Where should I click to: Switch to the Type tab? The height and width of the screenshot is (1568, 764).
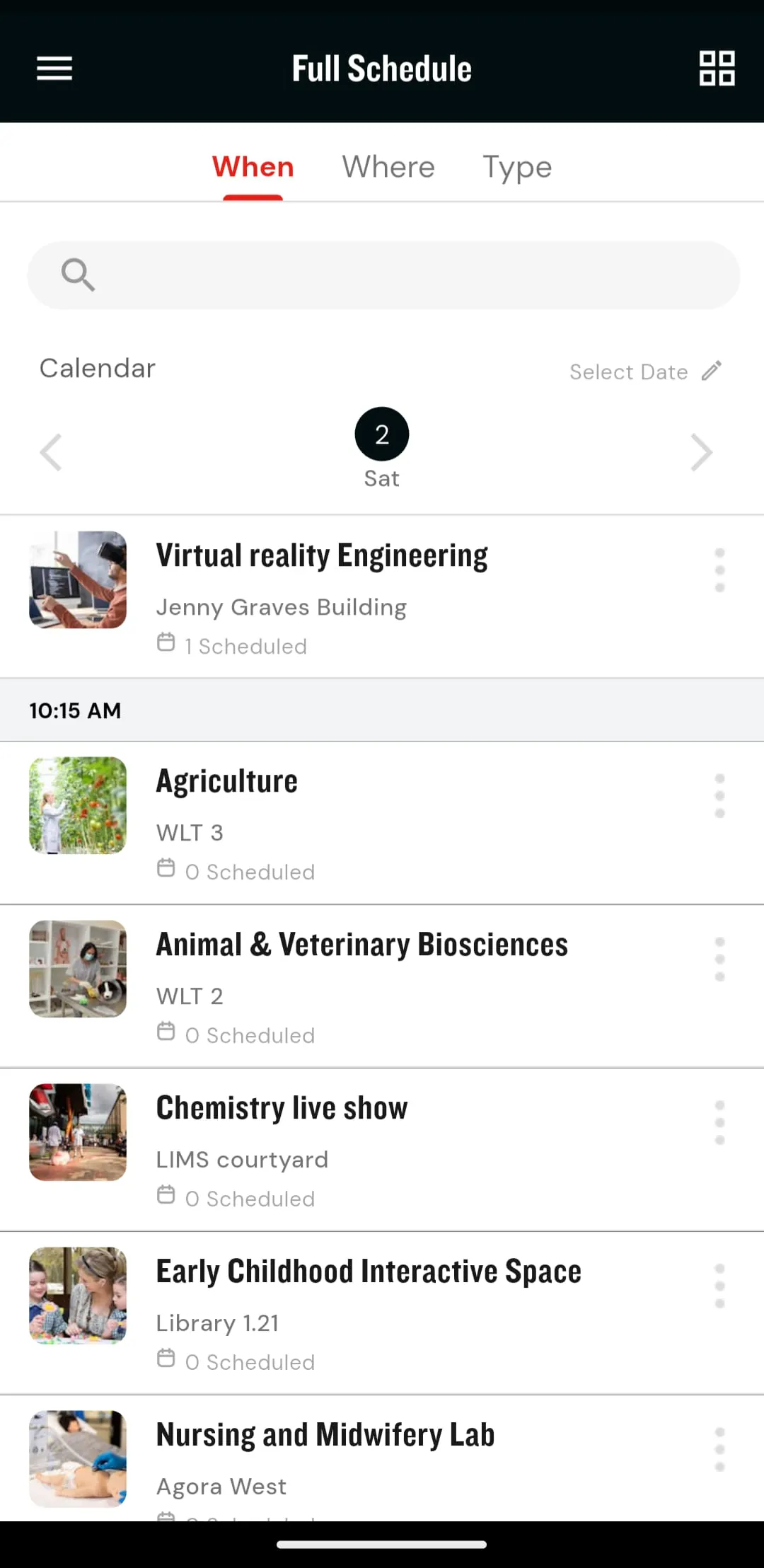(x=517, y=167)
